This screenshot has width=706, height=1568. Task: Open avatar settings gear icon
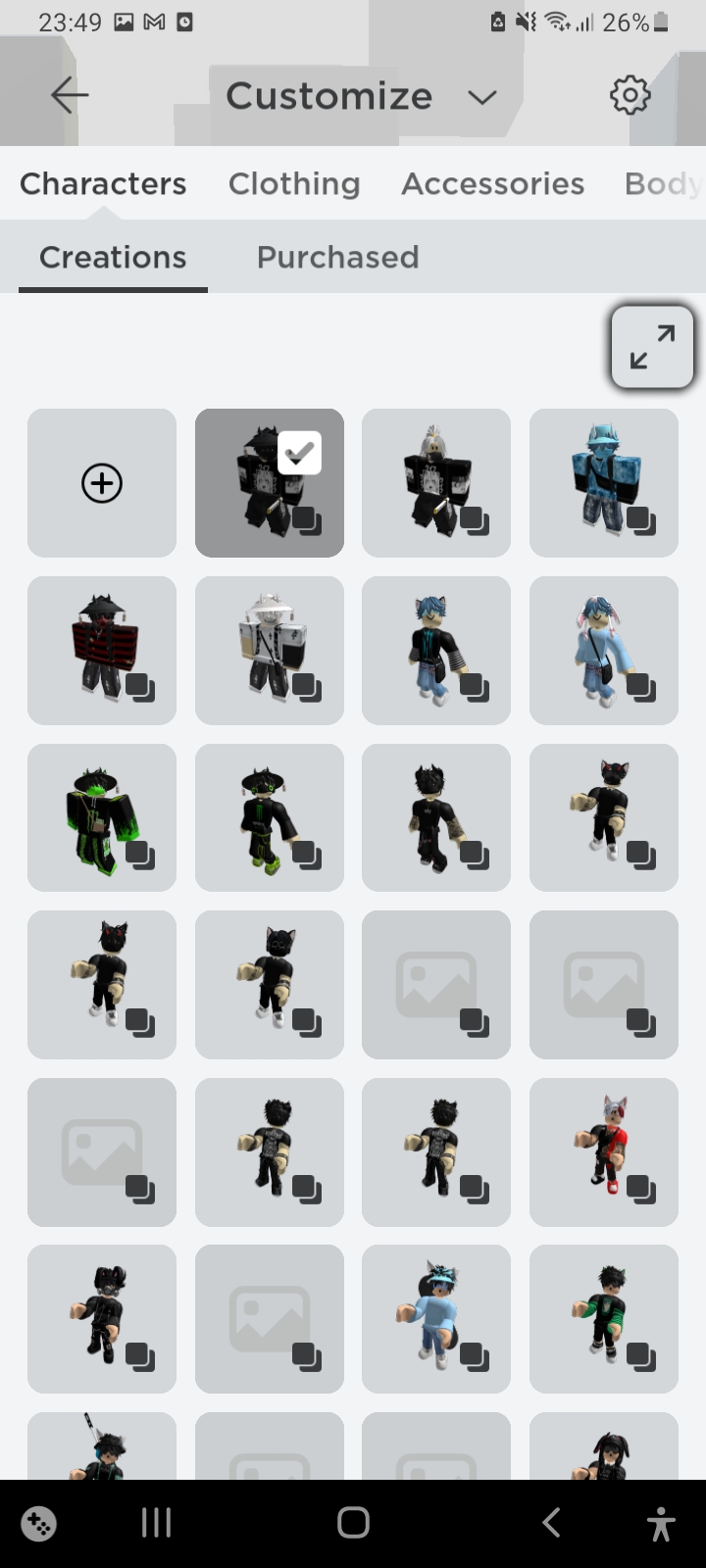pos(630,95)
